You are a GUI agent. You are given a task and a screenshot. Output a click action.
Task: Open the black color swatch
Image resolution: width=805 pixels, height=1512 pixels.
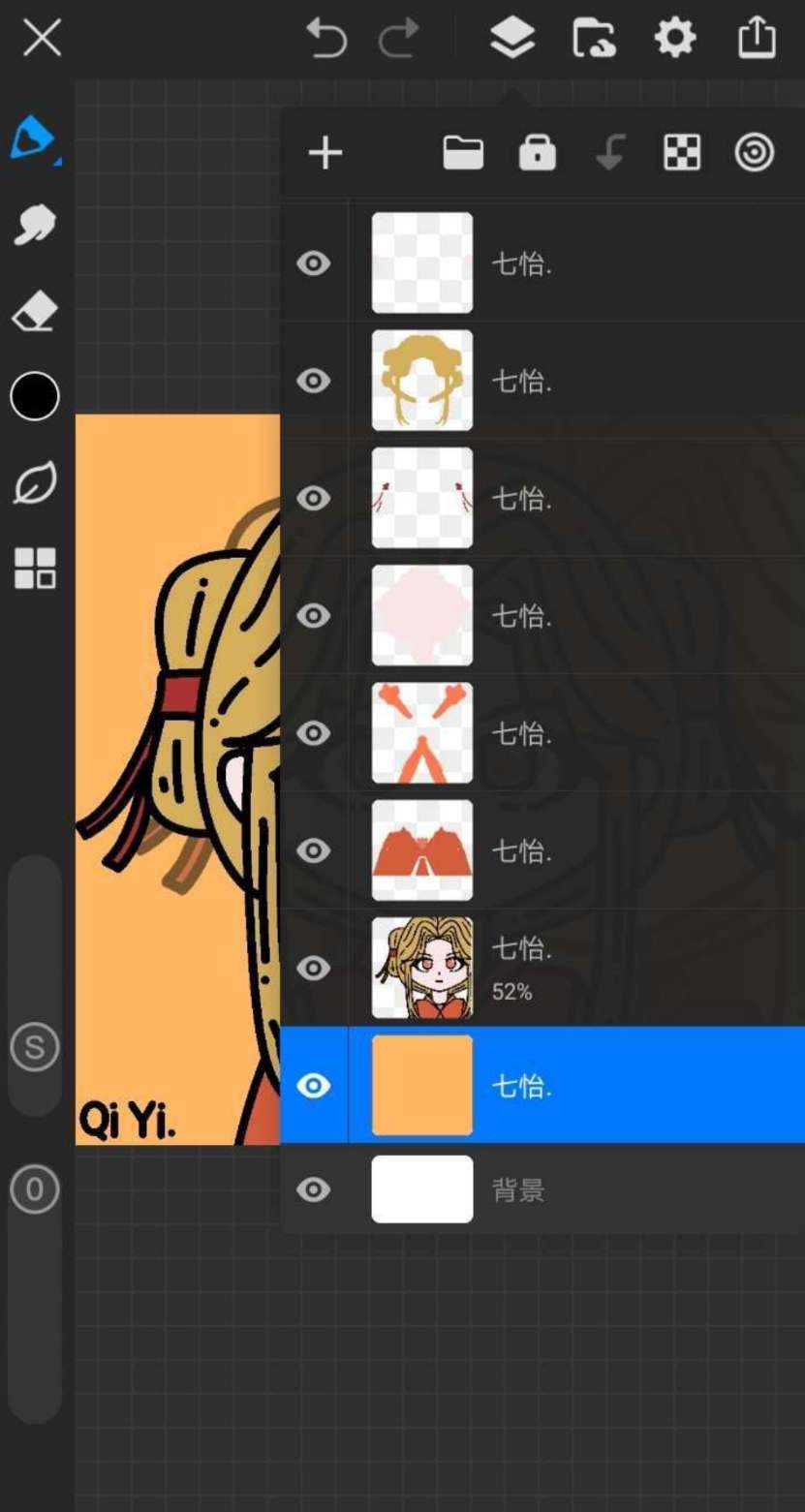35,396
